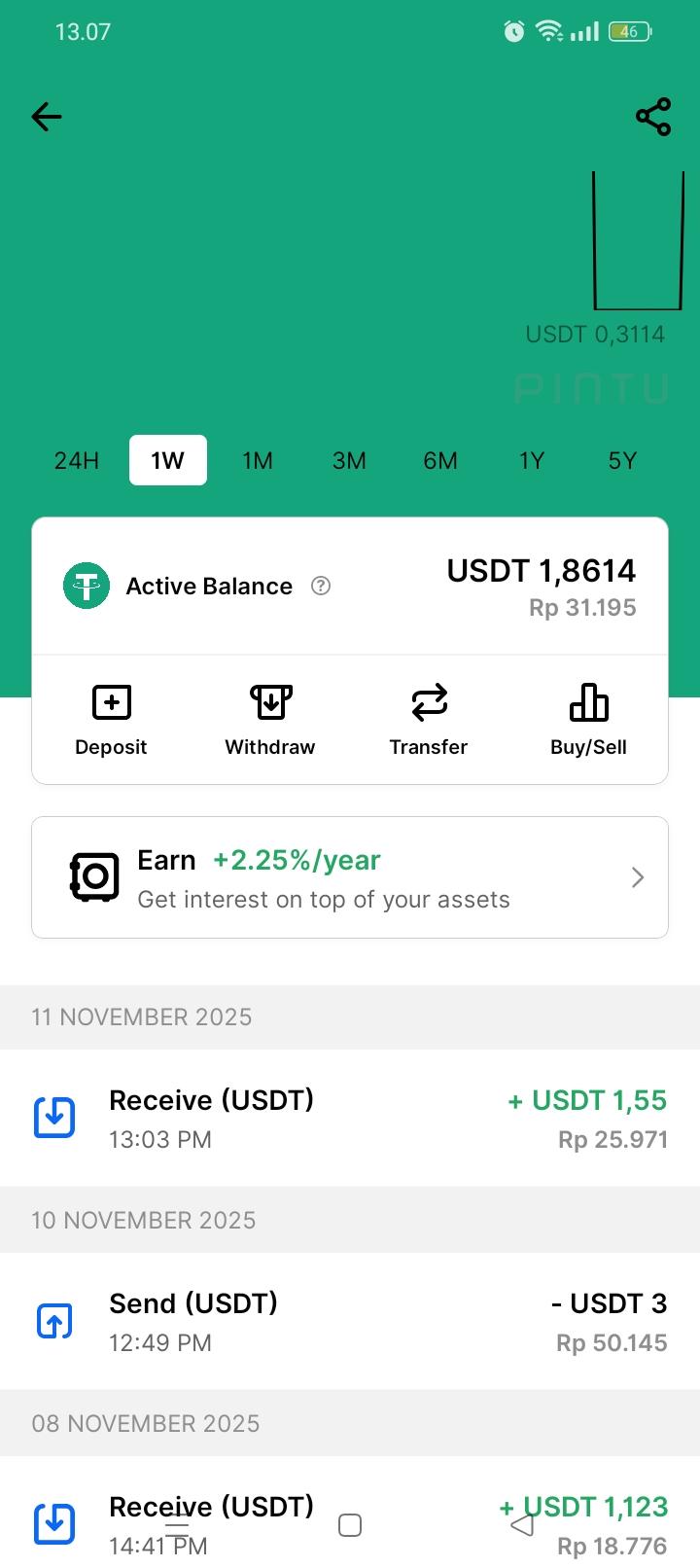This screenshot has width=700, height=1568.
Task: View the Send (USDT) transaction details
Action: click(350, 1321)
